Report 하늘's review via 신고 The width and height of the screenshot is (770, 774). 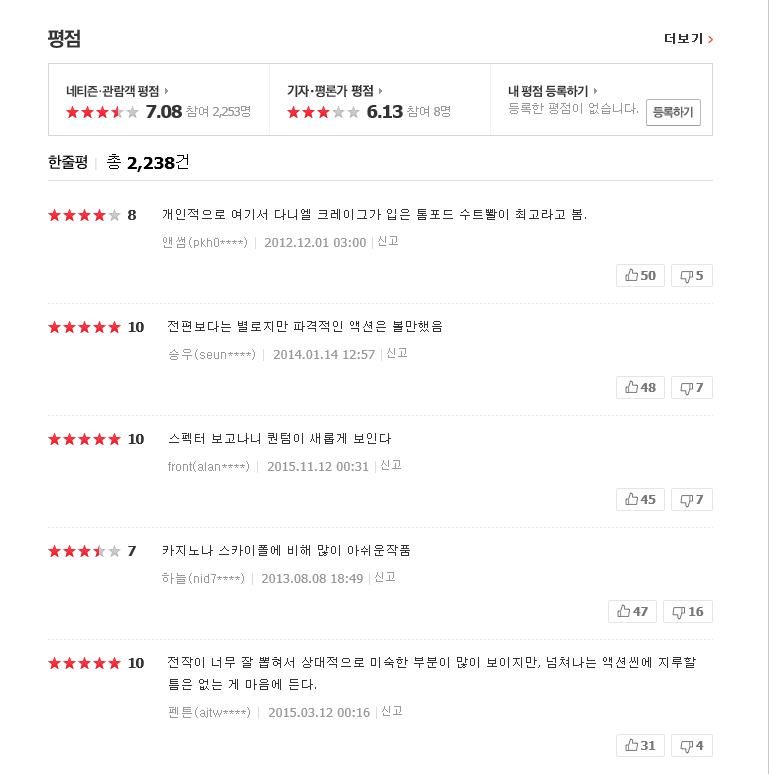click(385, 577)
